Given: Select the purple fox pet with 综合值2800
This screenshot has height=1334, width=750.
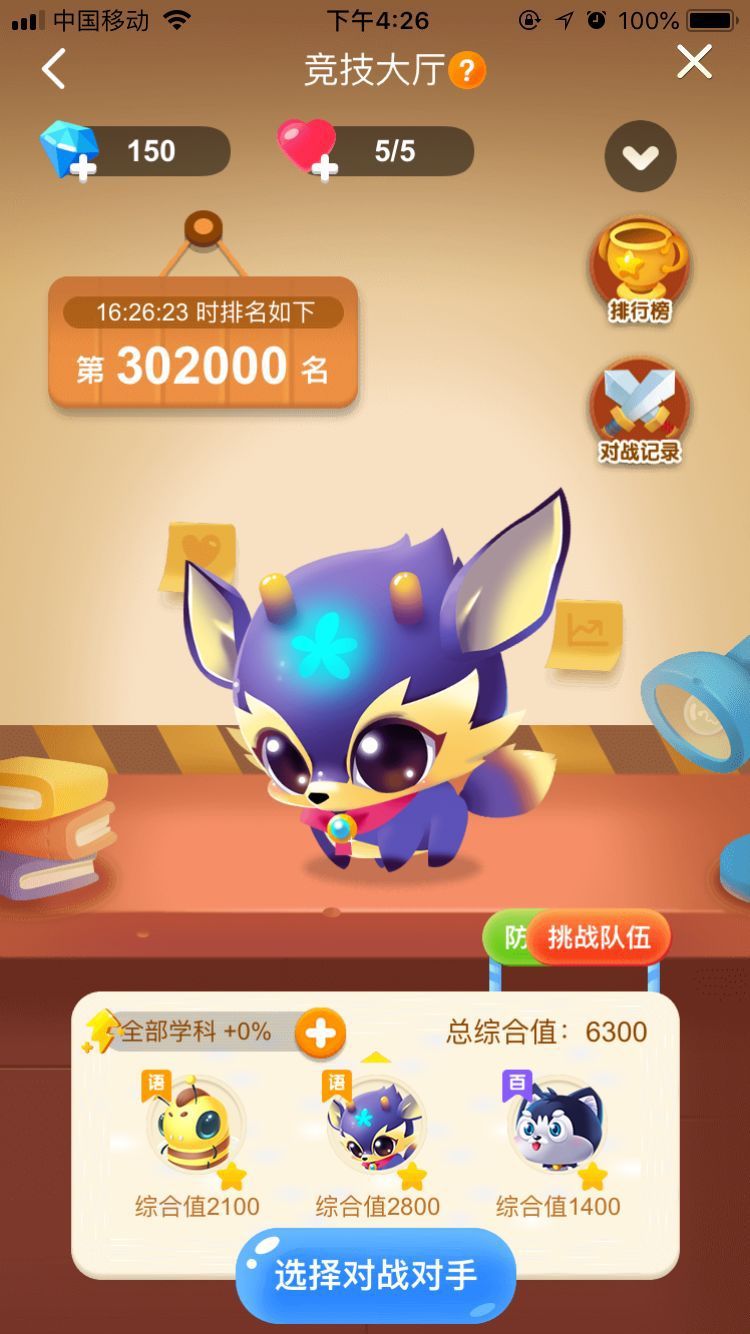Looking at the screenshot, I should pyautogui.click(x=377, y=1126).
